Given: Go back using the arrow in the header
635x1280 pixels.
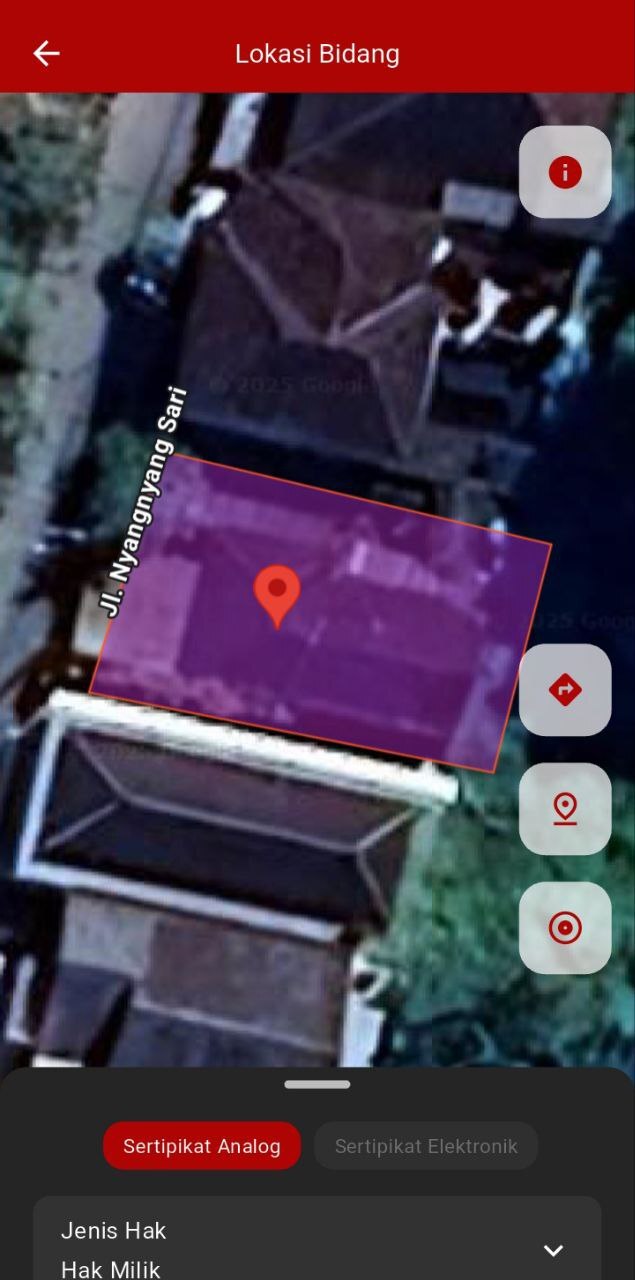Looking at the screenshot, I should click(46, 53).
